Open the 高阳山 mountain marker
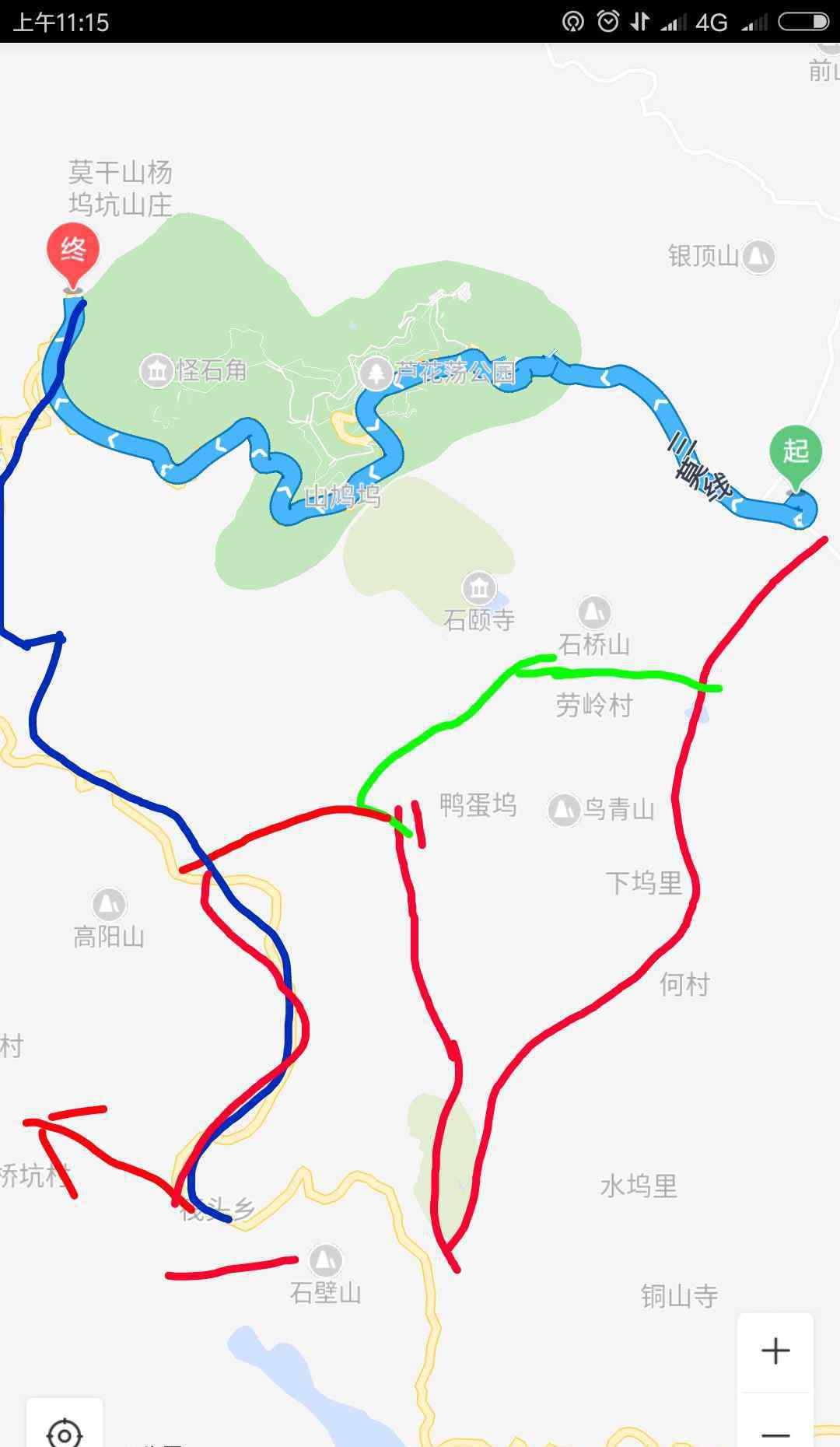Image resolution: width=840 pixels, height=1447 pixels. (x=109, y=905)
